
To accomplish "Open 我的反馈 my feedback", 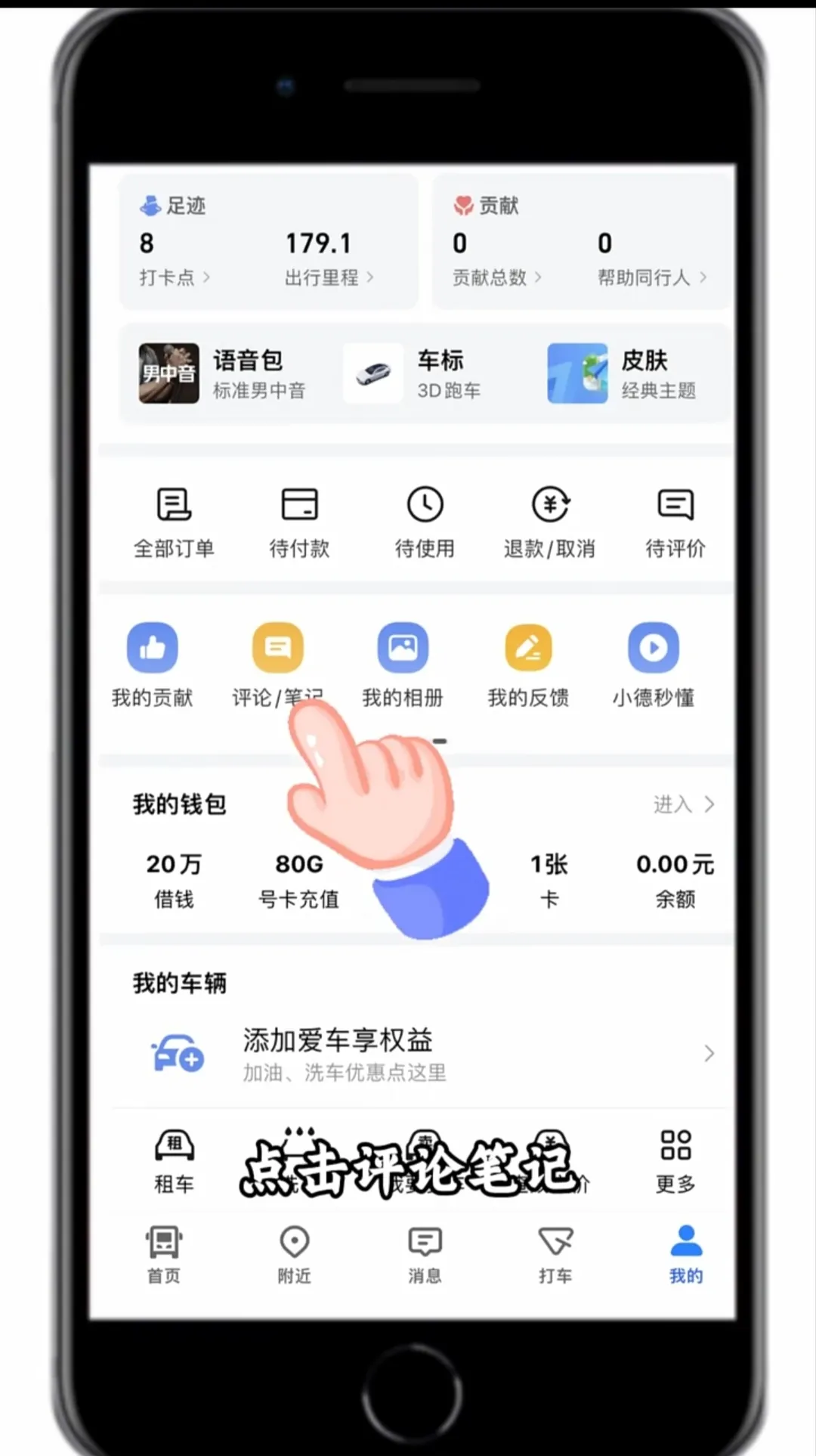I will click(x=528, y=664).
